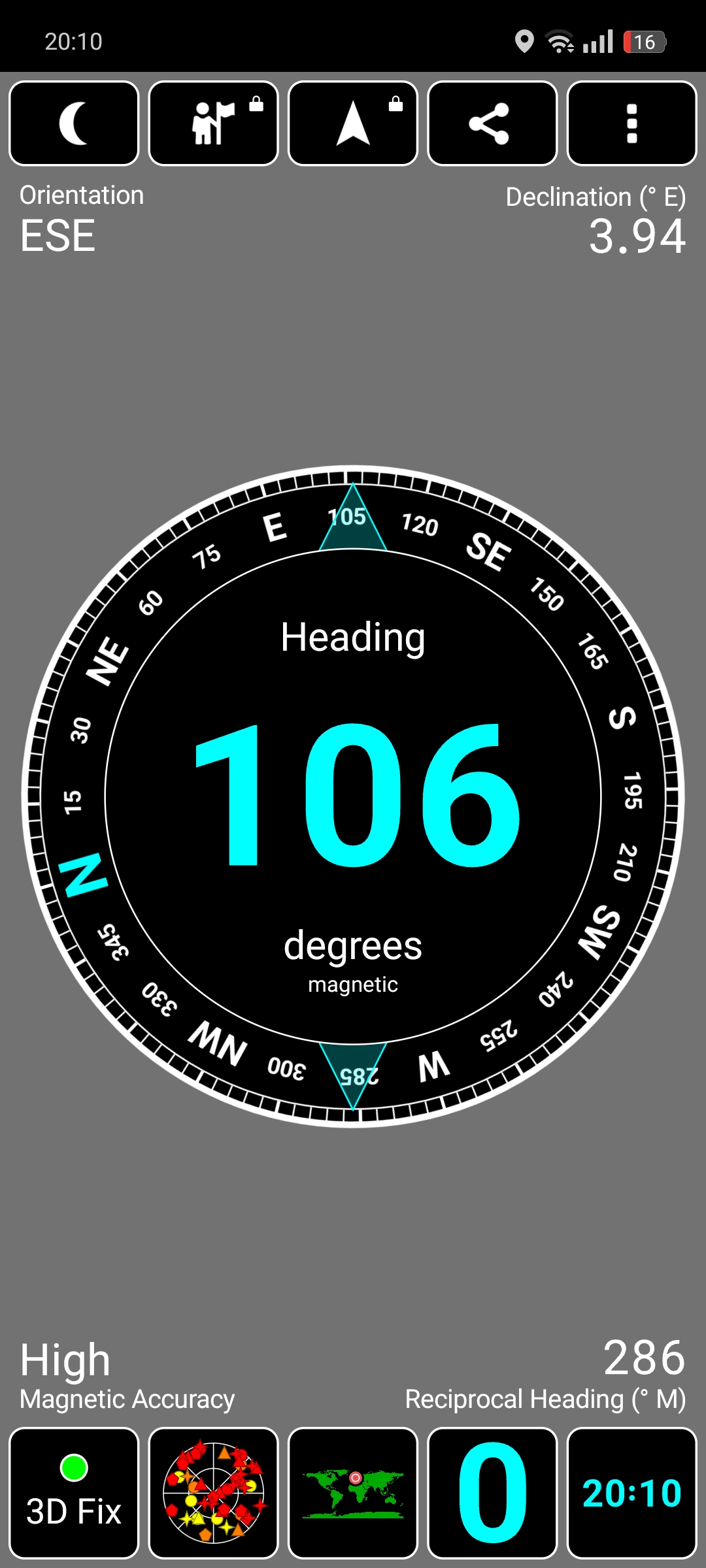This screenshot has height=1568, width=706.
Task: View the satellite sky plot
Action: click(x=214, y=1494)
